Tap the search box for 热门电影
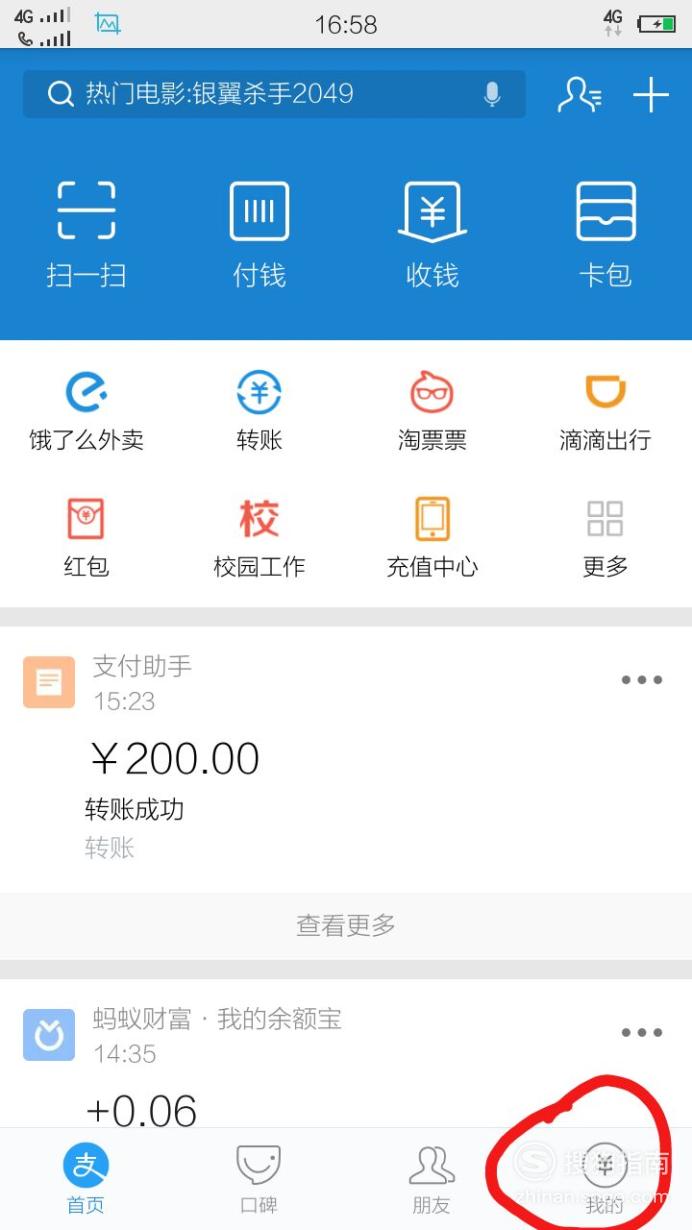Image resolution: width=692 pixels, height=1230 pixels. [274, 94]
